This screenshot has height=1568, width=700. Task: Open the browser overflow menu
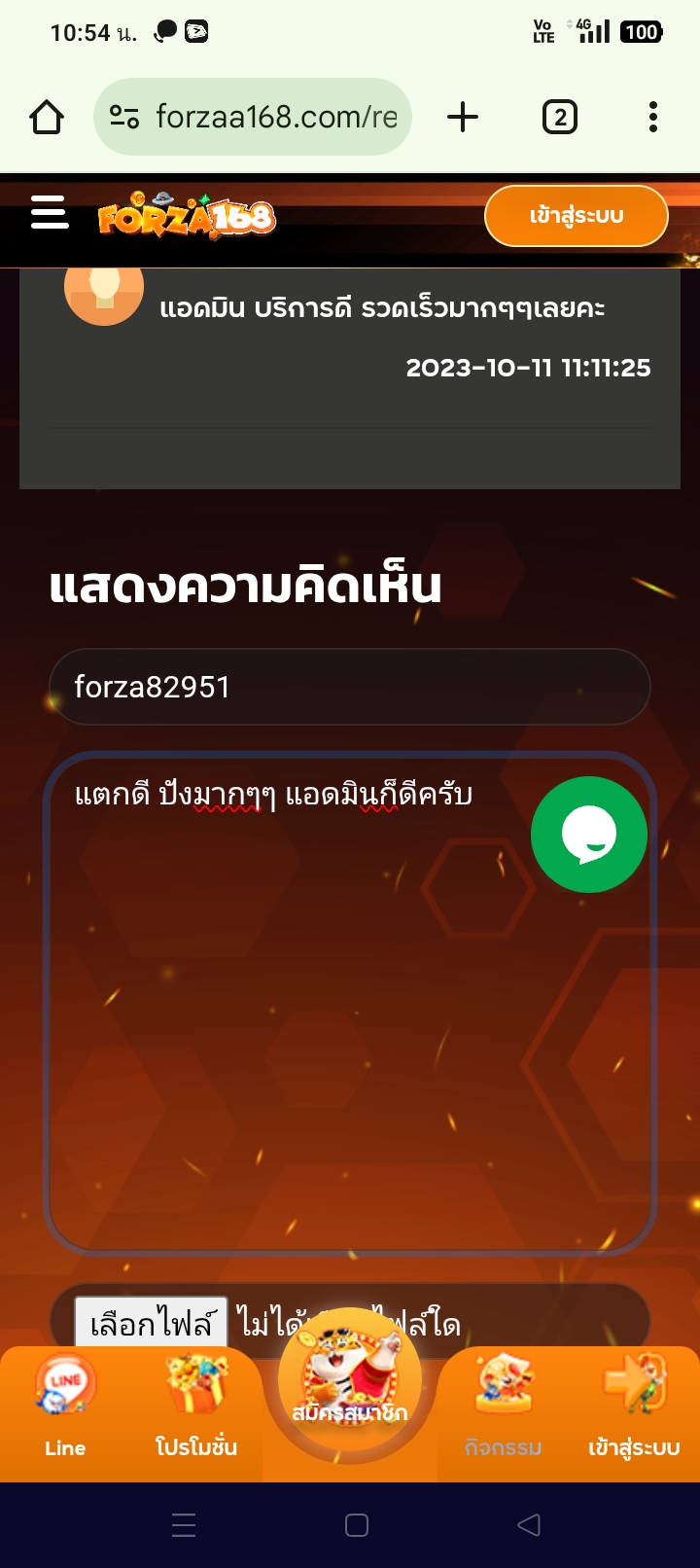pos(653,118)
